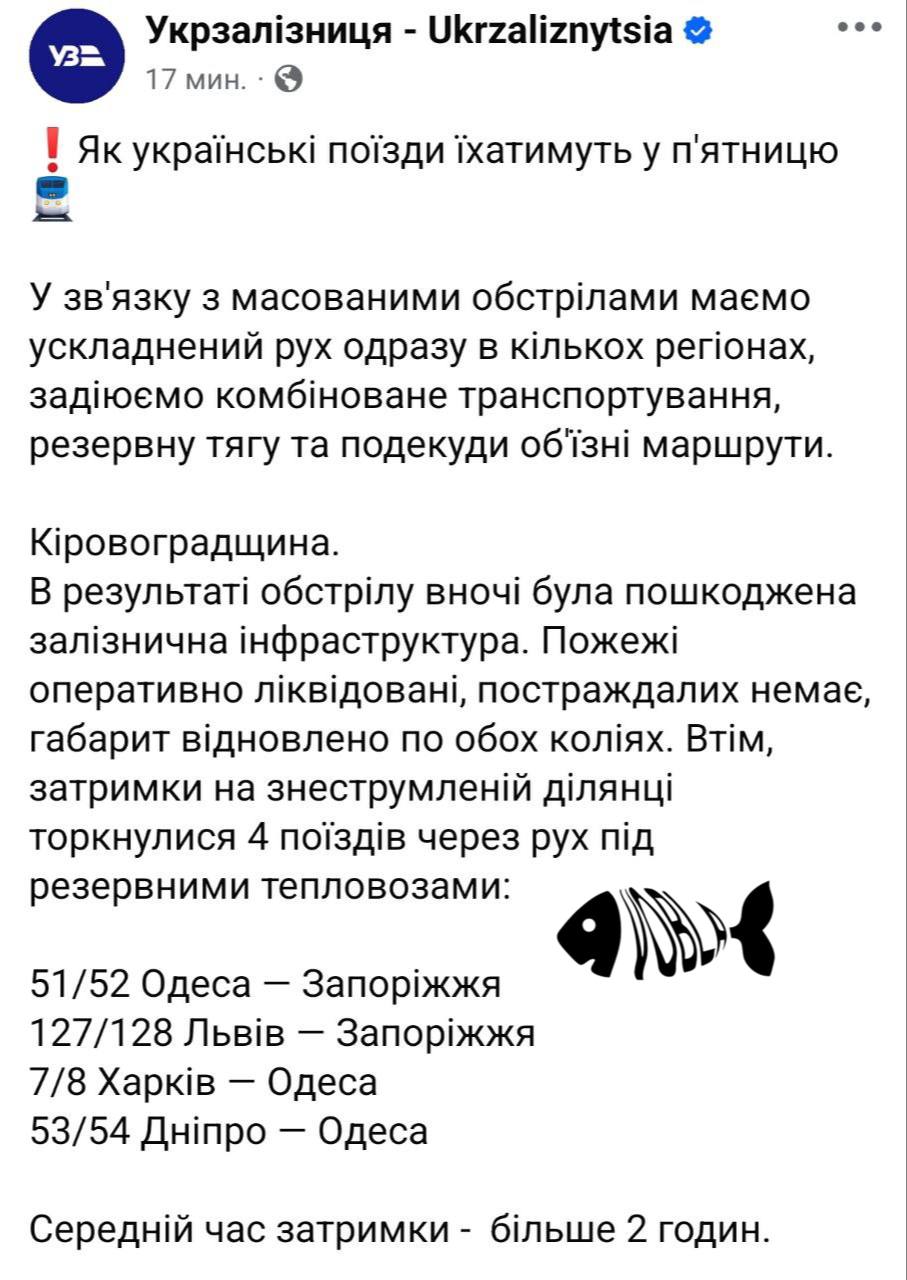Open the Укрзалізниця - Ukrzaliznytsia page name
The image size is (907, 1280).
pyautogui.click(x=410, y=32)
